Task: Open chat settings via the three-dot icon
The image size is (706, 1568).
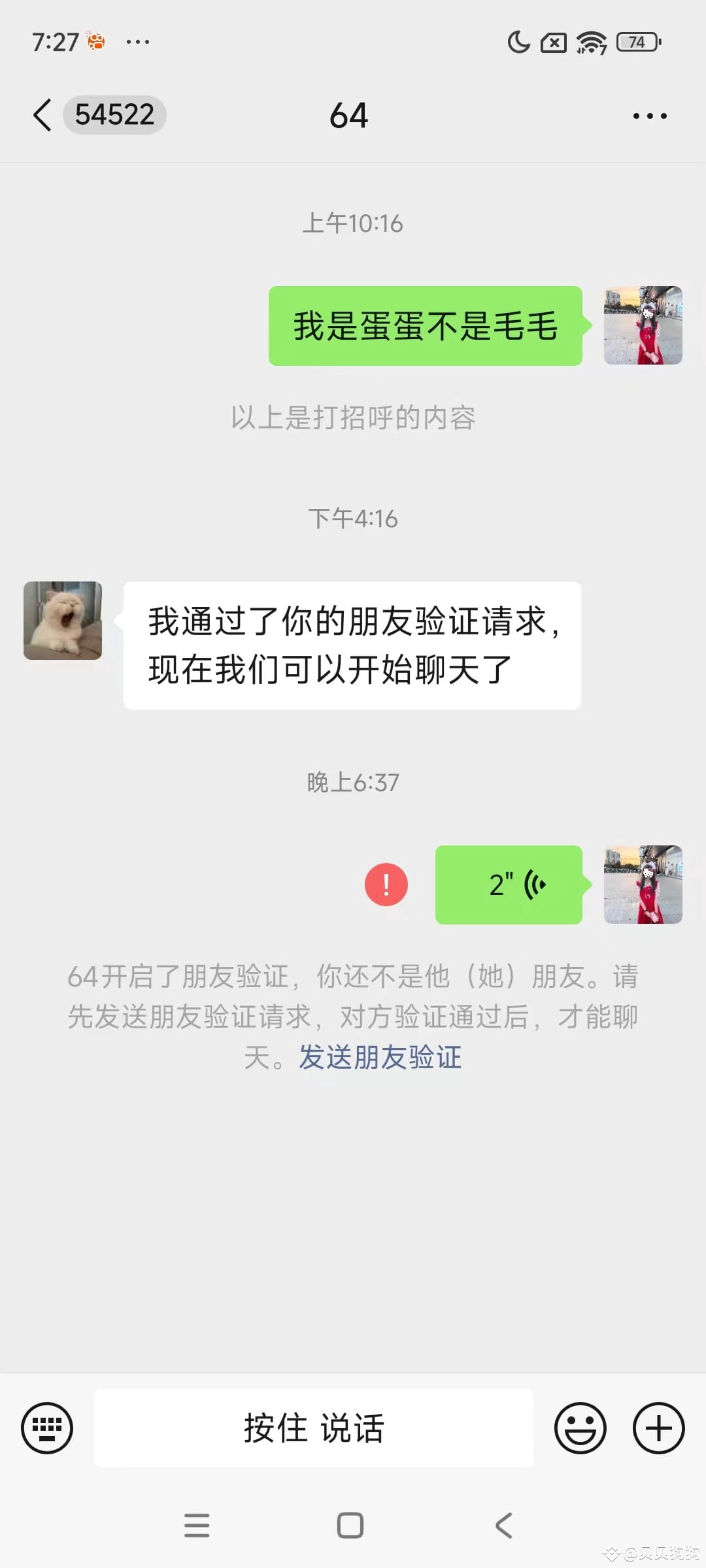Action: pyautogui.click(x=649, y=115)
